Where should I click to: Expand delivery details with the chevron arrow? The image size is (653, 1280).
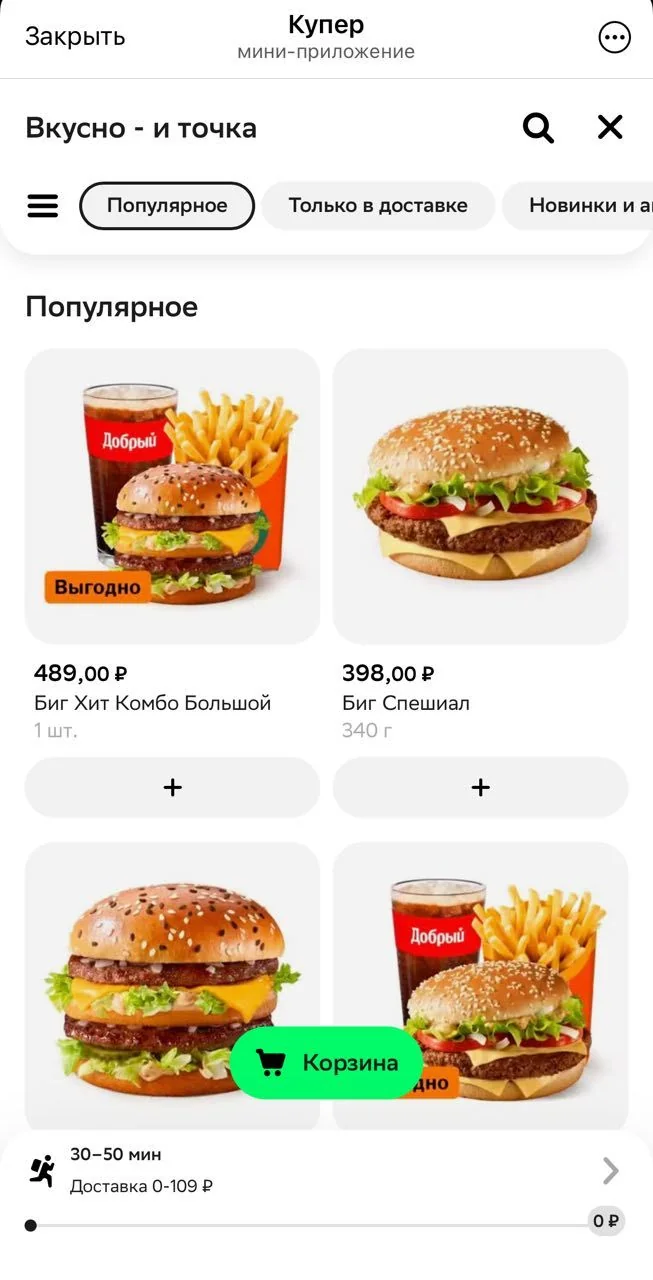pos(610,1171)
